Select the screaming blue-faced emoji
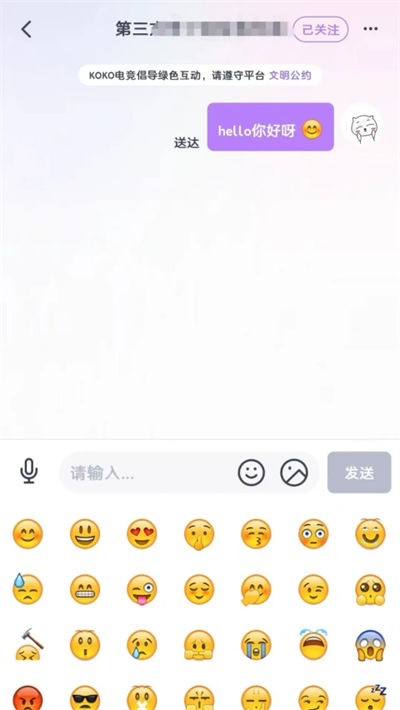 [371, 645]
